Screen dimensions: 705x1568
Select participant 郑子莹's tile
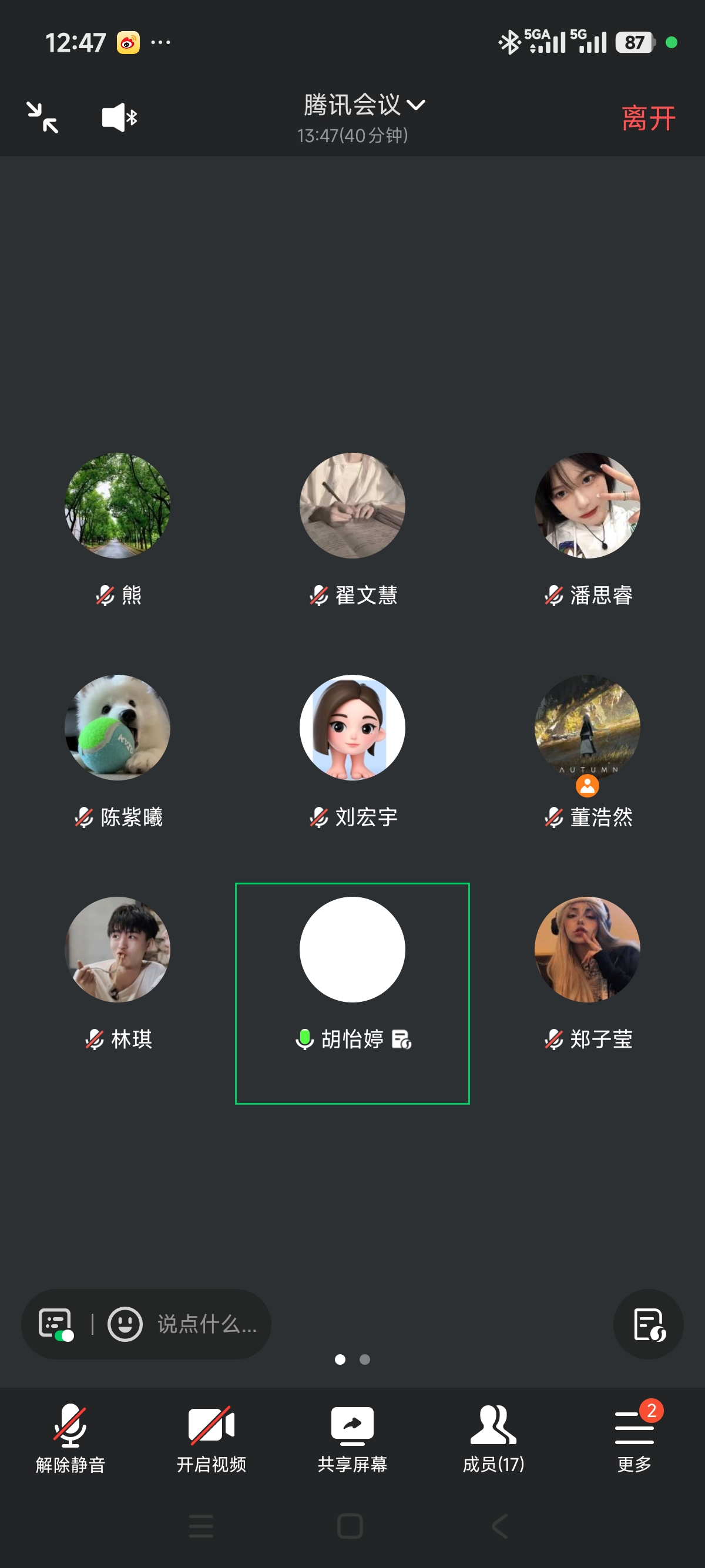coord(587,950)
